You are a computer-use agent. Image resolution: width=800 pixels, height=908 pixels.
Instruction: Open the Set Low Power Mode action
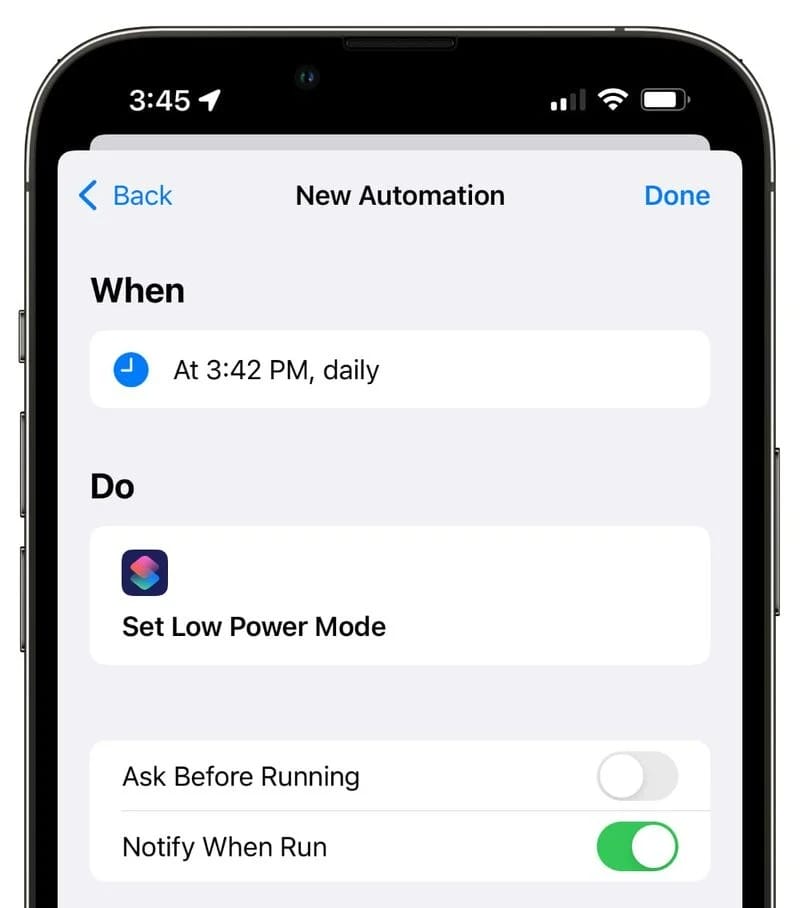399,596
